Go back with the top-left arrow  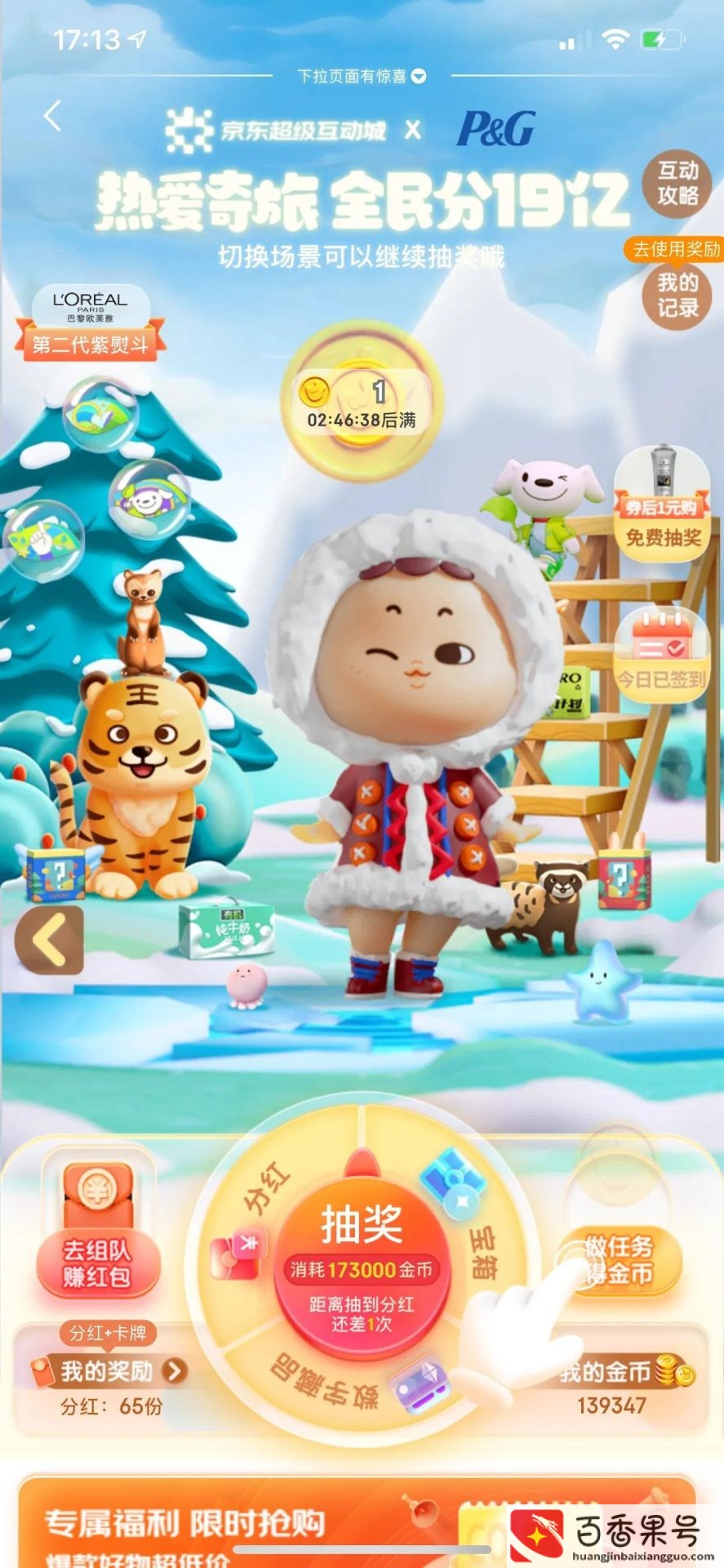53,116
